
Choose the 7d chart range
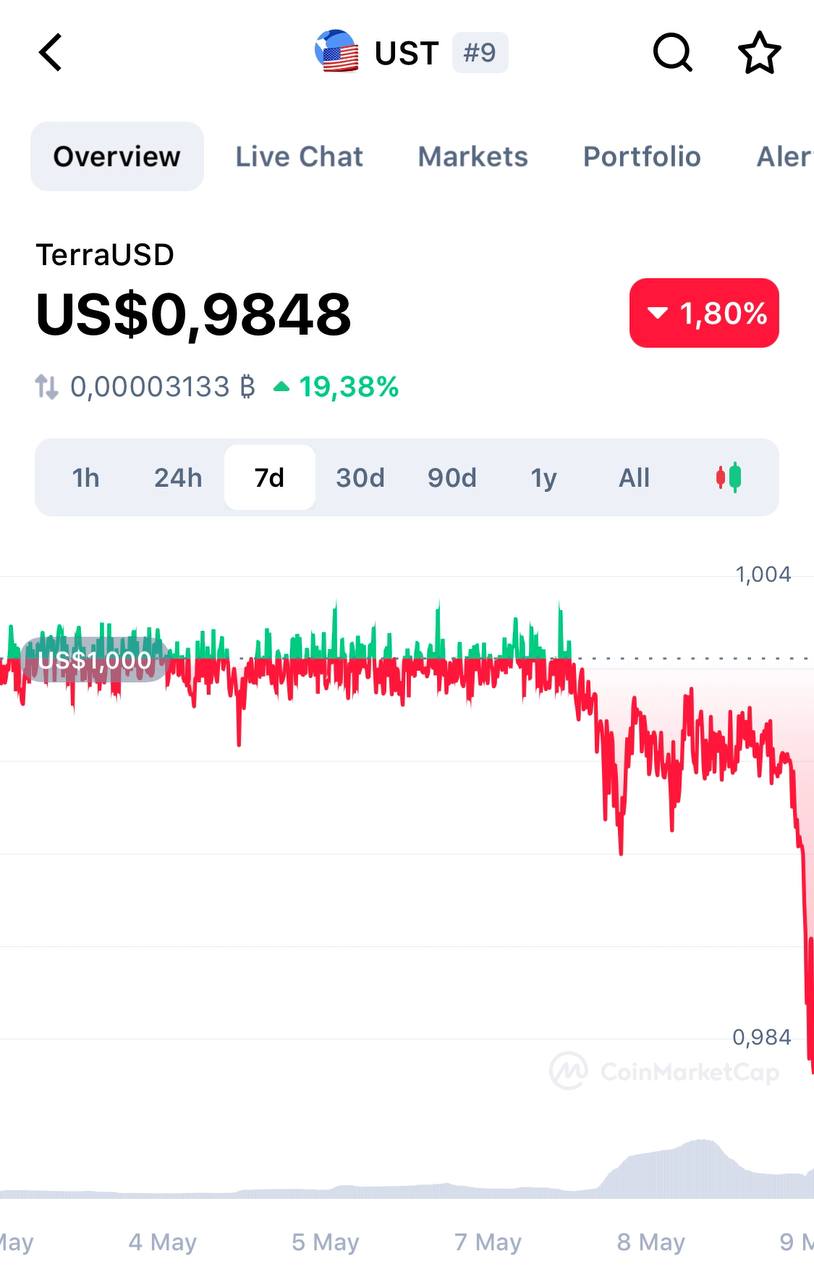(269, 478)
